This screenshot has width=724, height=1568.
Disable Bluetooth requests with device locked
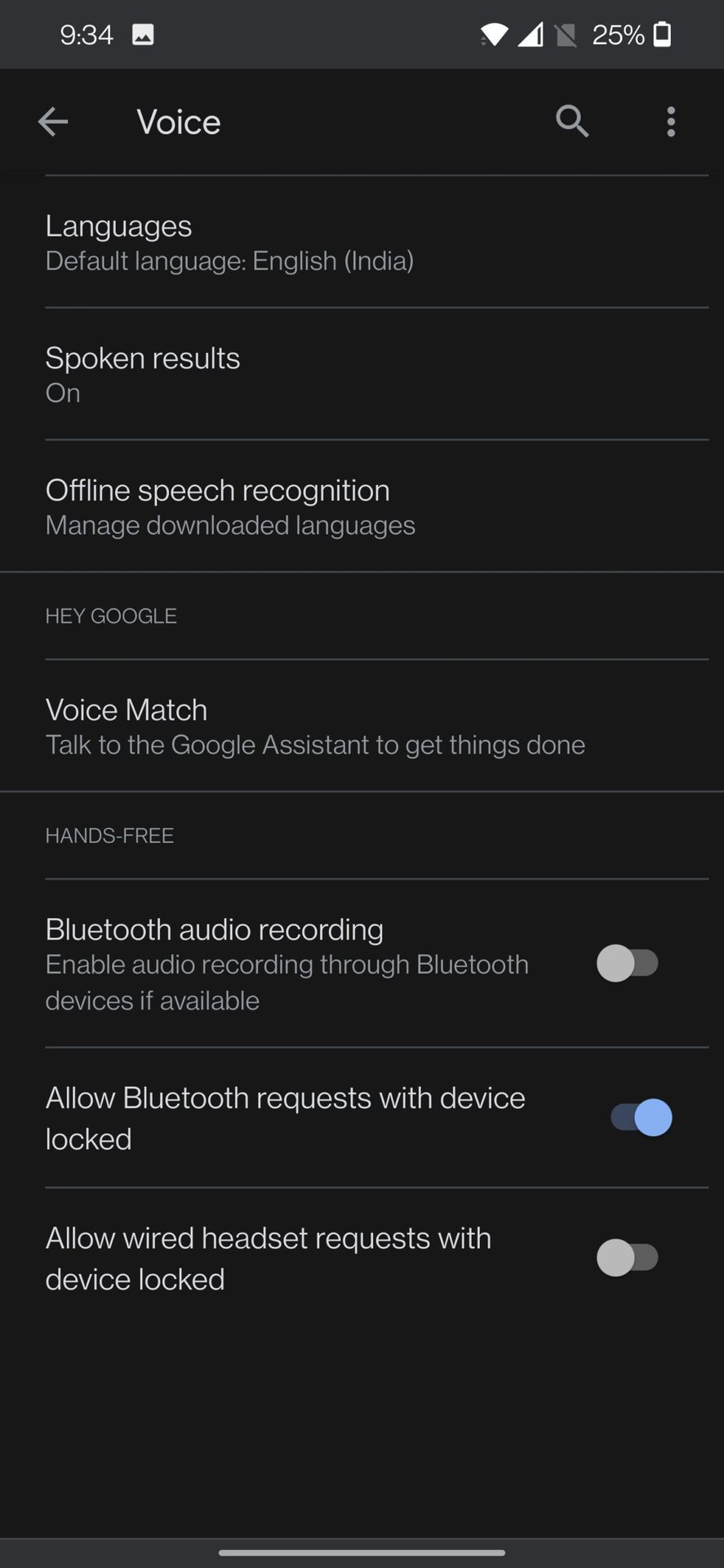[x=641, y=1118]
